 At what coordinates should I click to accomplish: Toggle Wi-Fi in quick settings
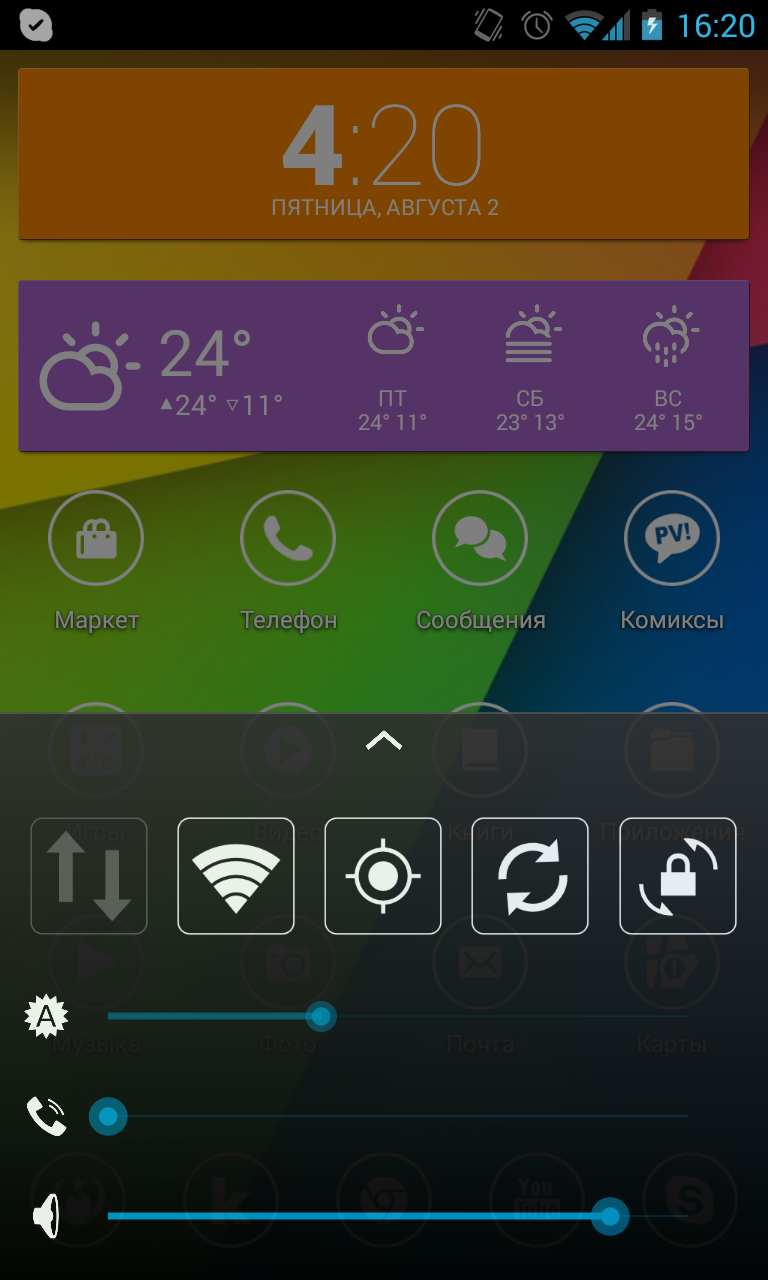pos(236,876)
